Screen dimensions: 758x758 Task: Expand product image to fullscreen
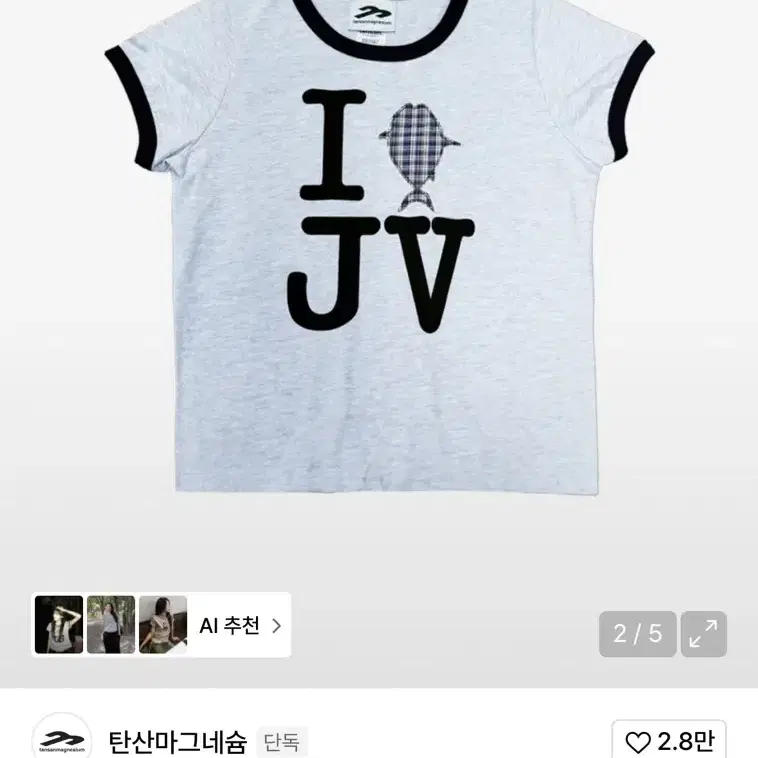pyautogui.click(x=704, y=633)
